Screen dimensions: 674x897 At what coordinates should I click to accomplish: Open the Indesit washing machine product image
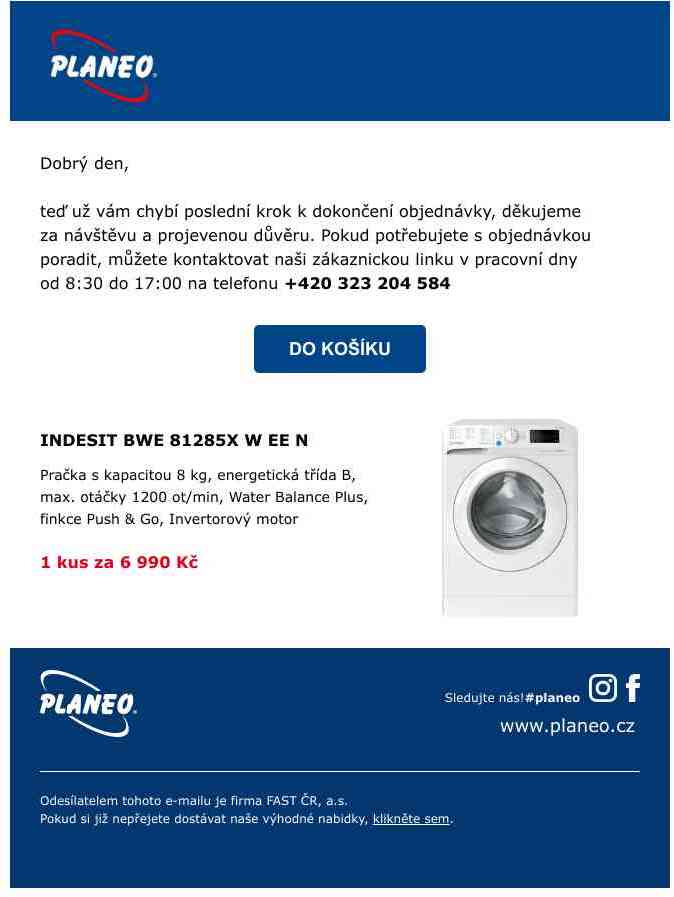coord(510,518)
